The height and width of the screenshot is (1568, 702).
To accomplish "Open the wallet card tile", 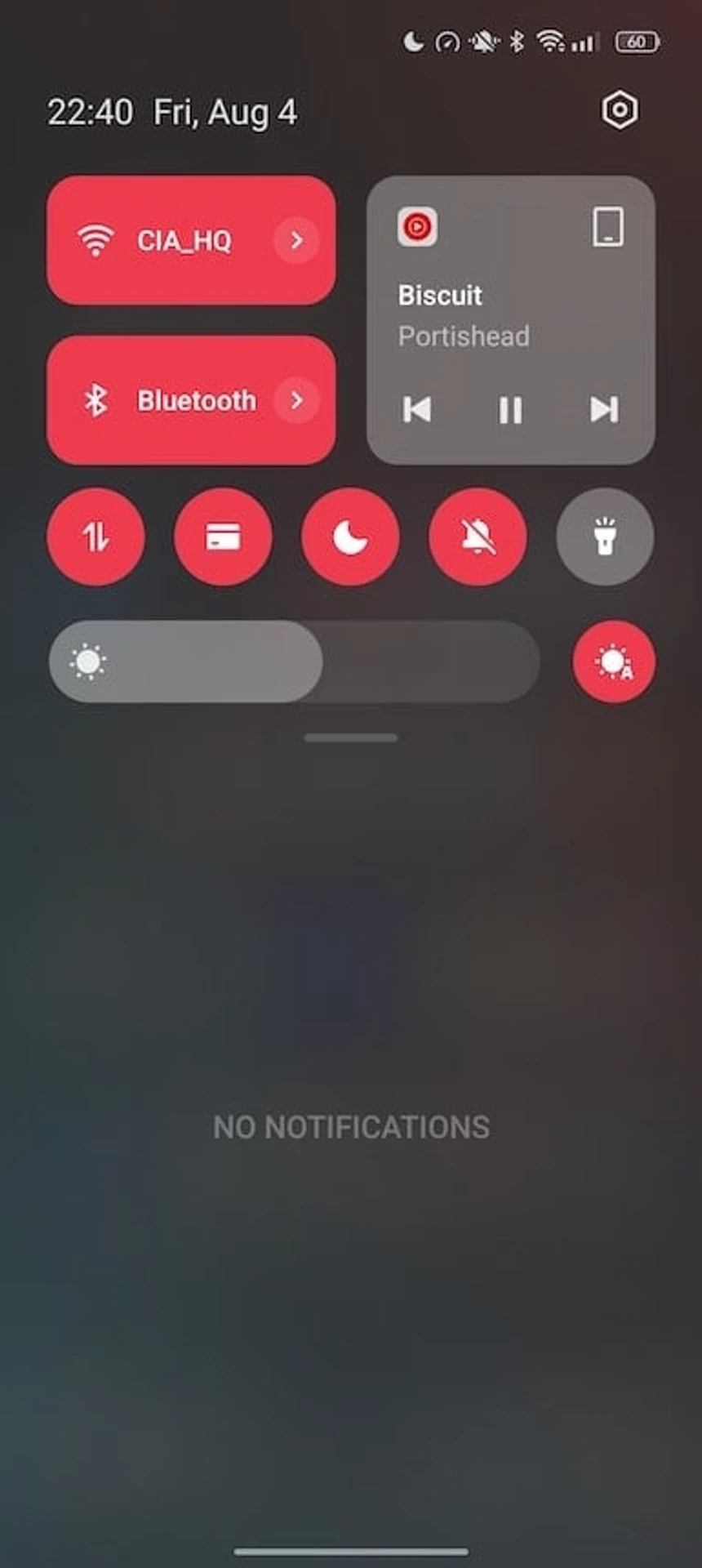I will click(x=223, y=537).
